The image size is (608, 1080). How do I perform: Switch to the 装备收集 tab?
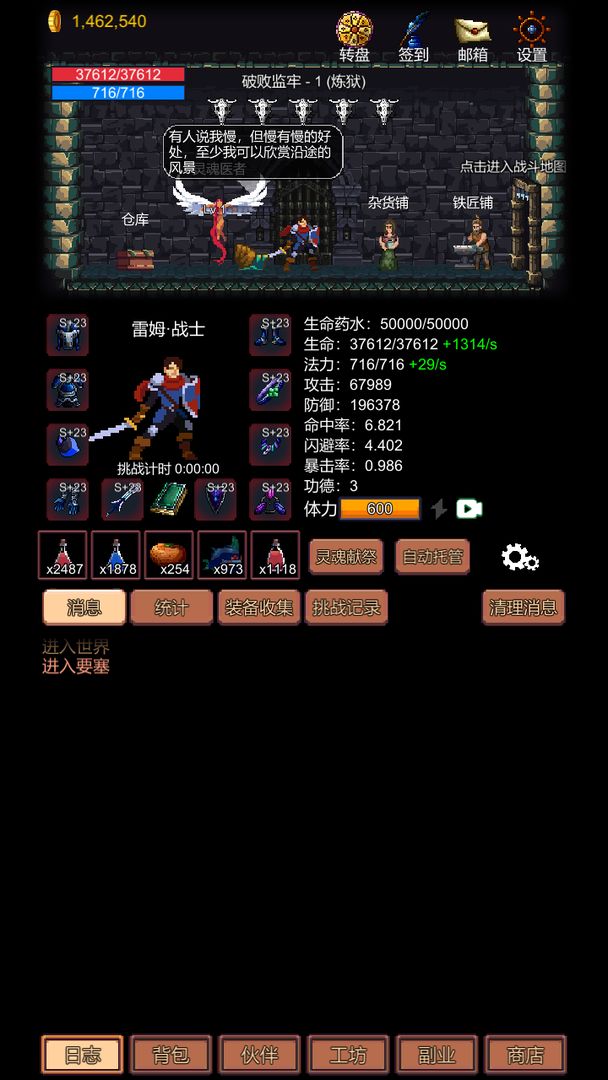coord(259,607)
